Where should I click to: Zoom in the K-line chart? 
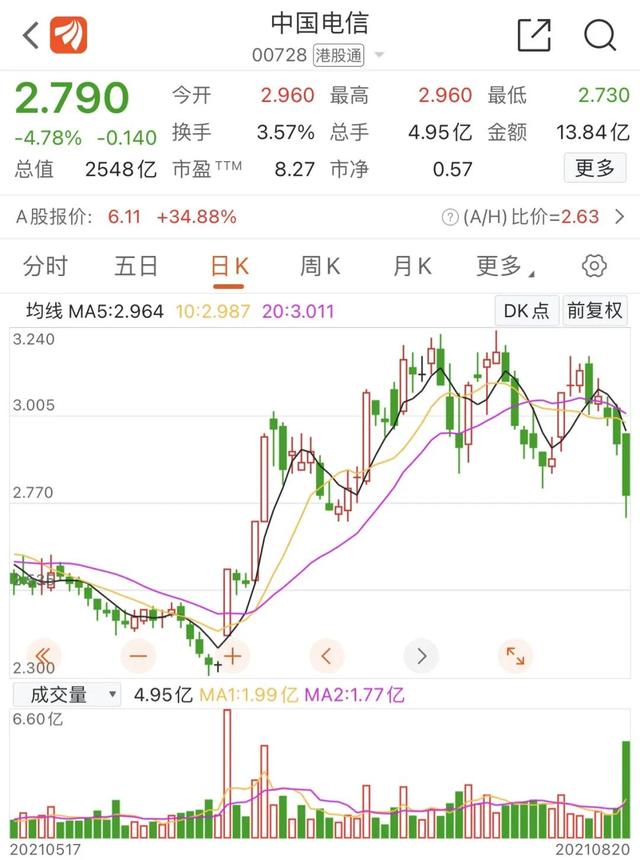[x=232, y=656]
